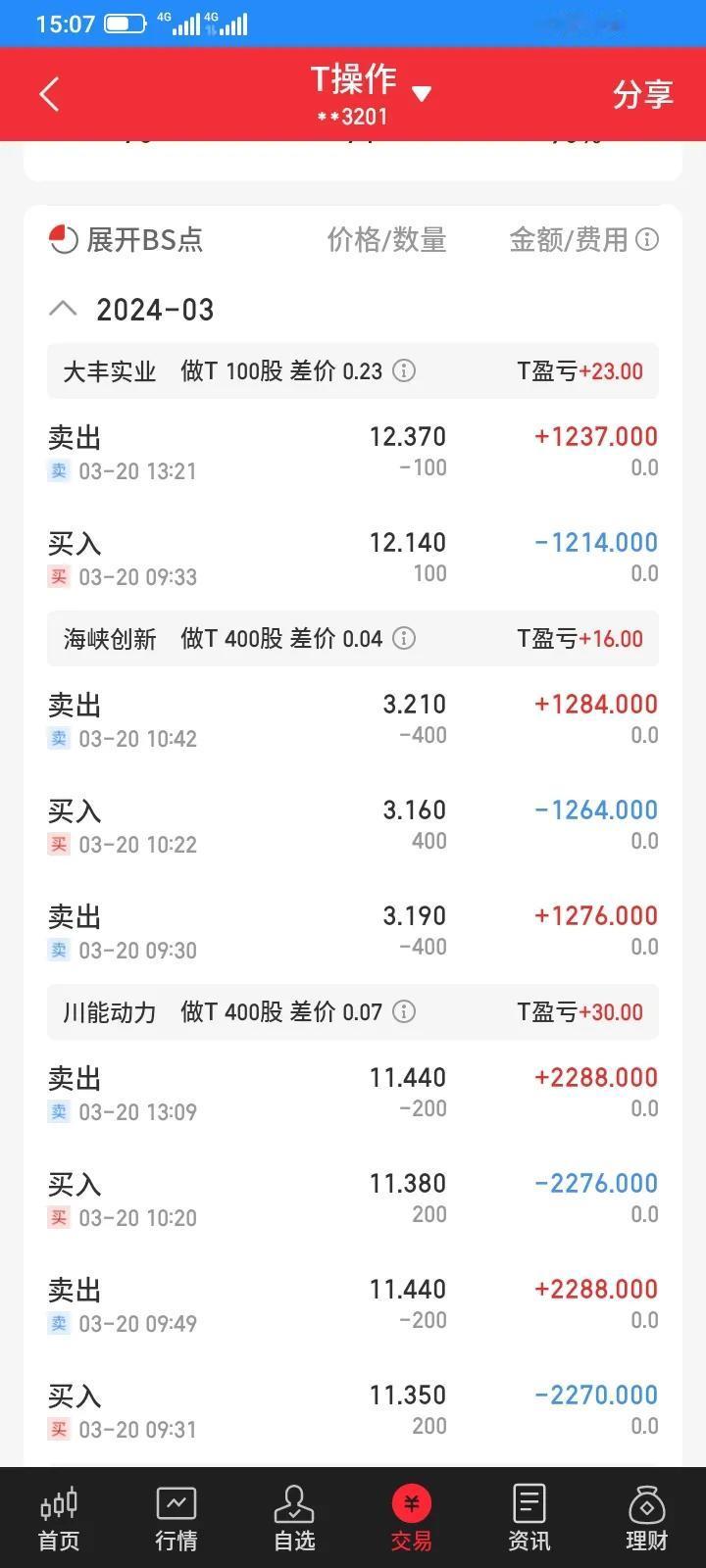Image resolution: width=706 pixels, height=1568 pixels.
Task: Switch to the 行情 tab
Action: tap(176, 1519)
